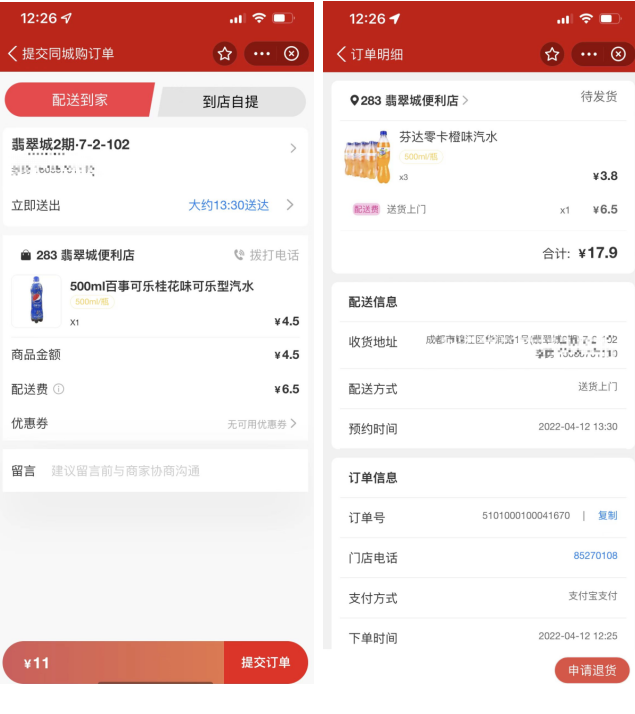Call the store via 拨打电话
Viewport: 635px width, 714px height.
[x=266, y=255]
